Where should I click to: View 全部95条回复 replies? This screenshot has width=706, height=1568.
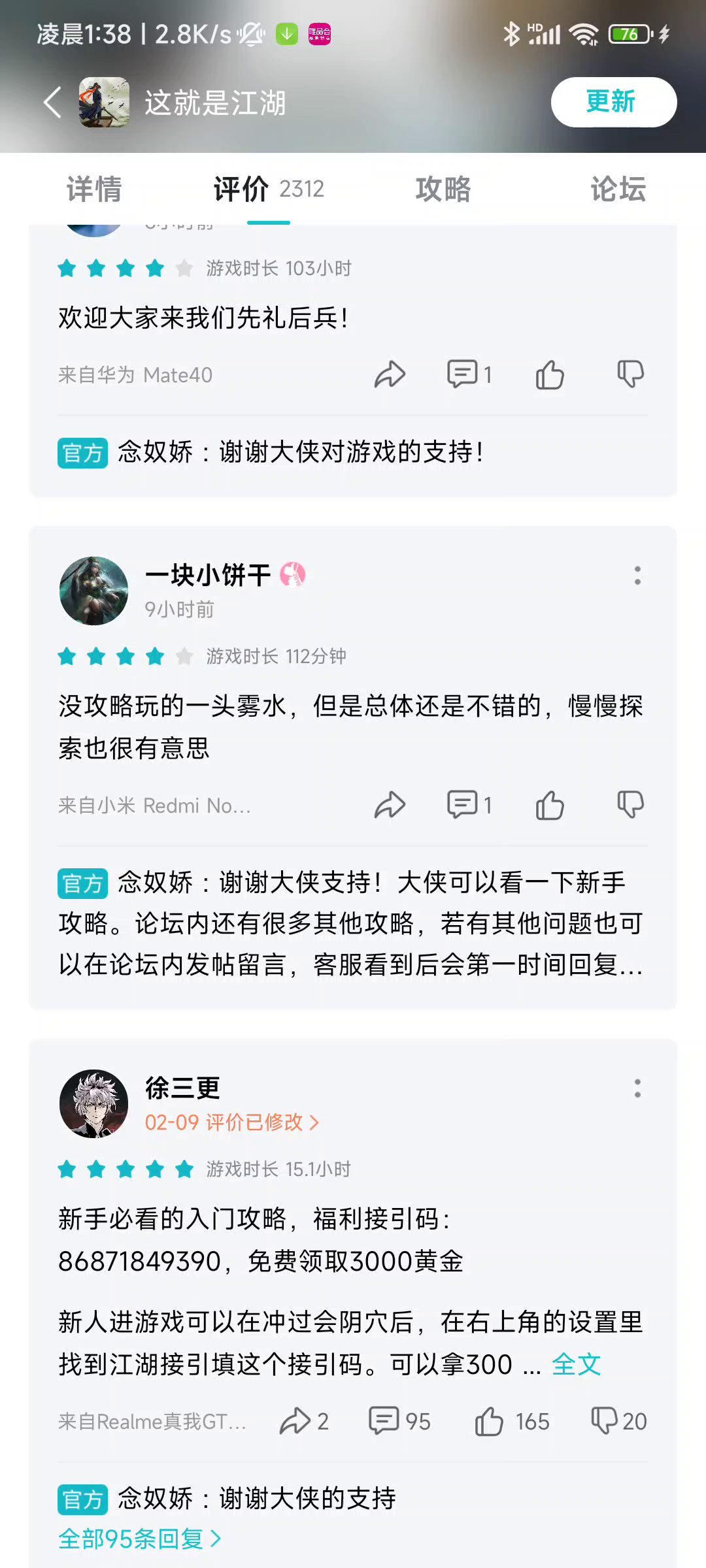click(139, 1539)
